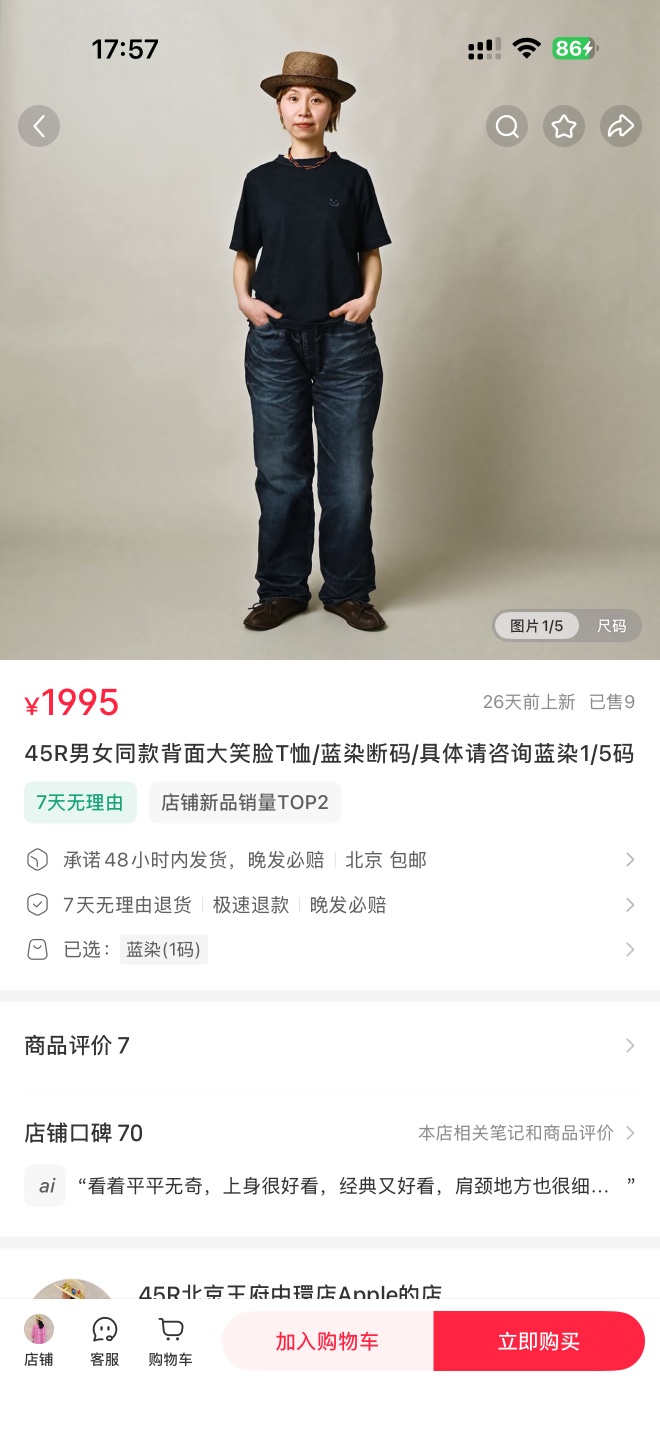
Task: Open the 7天无理由退货 return policy row
Action: (x=330, y=905)
